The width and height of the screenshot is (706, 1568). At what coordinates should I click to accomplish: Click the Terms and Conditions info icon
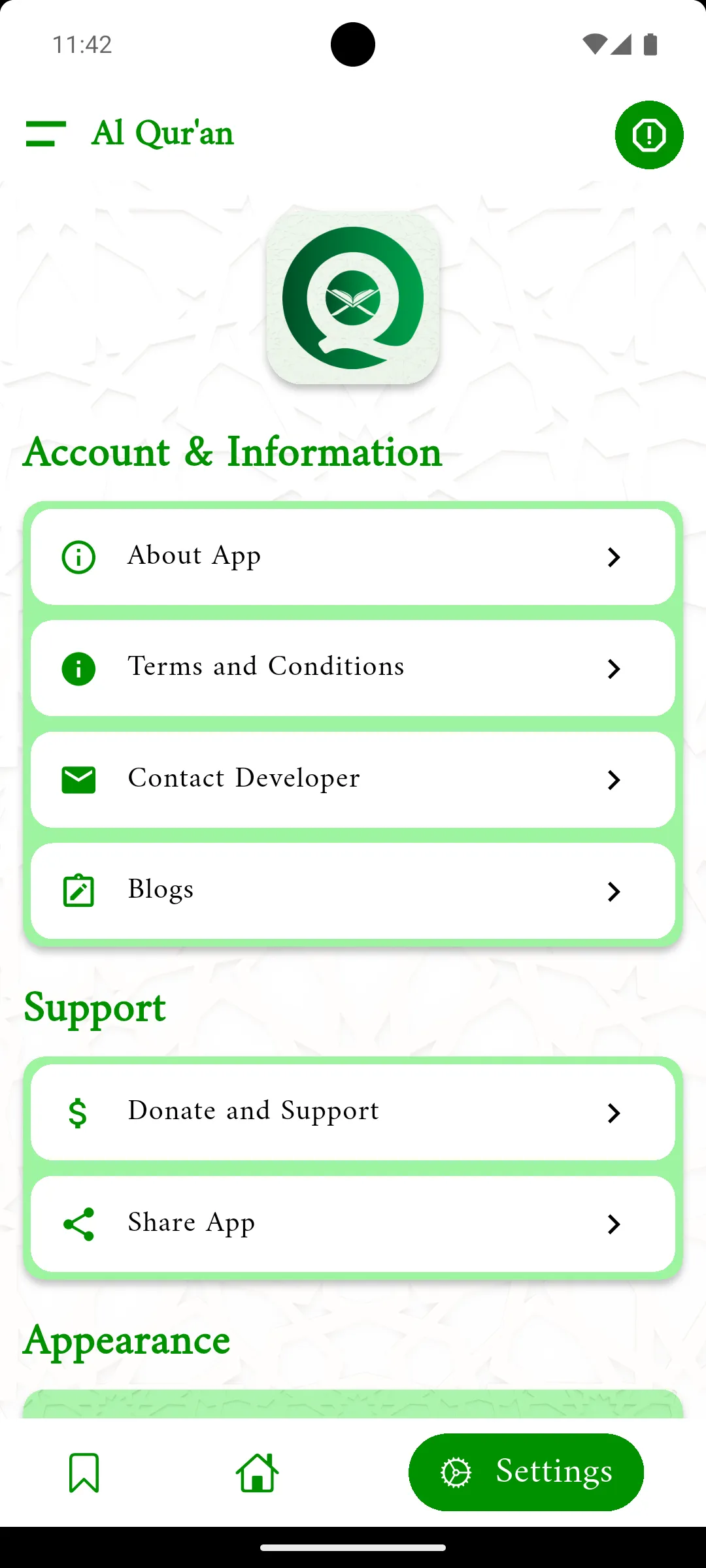coord(78,668)
